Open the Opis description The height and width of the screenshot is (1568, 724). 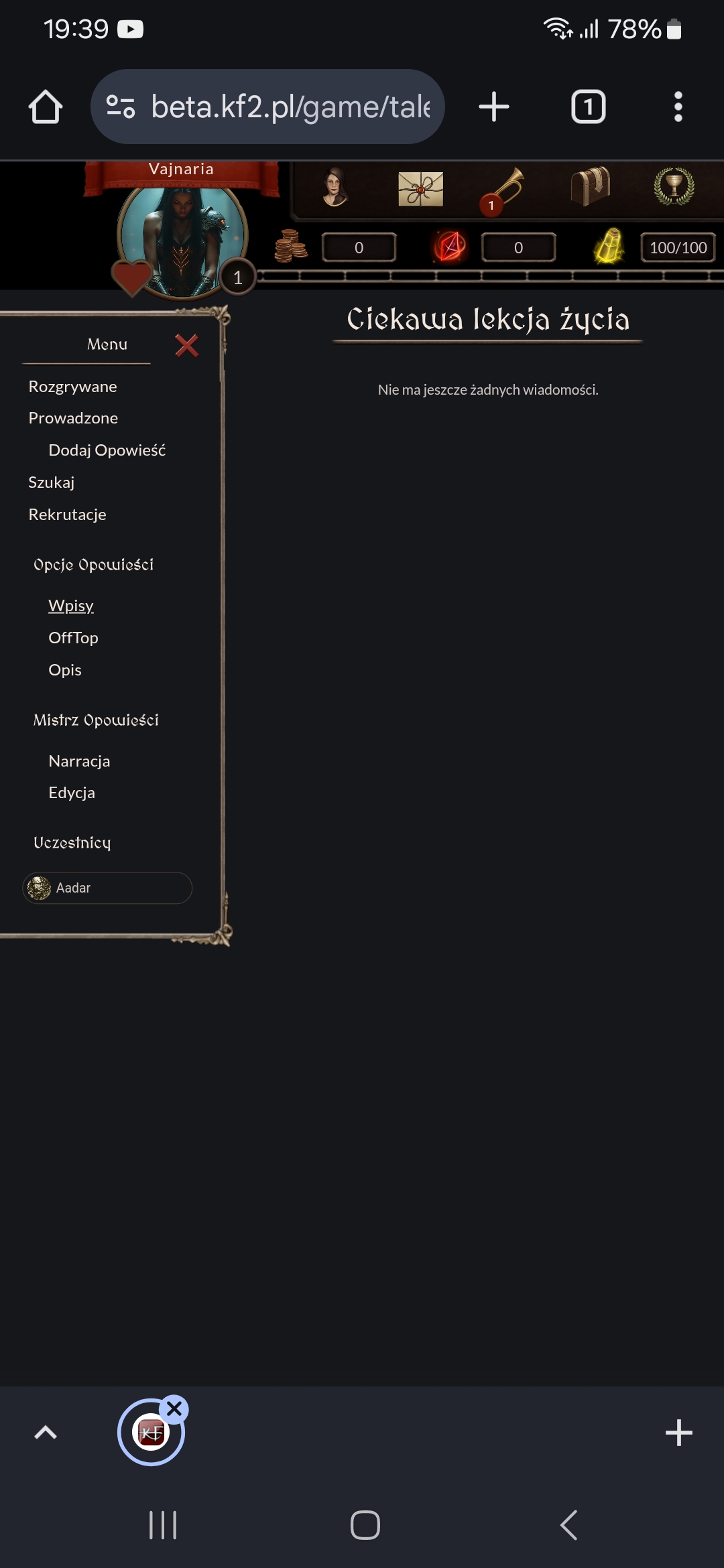click(x=65, y=670)
